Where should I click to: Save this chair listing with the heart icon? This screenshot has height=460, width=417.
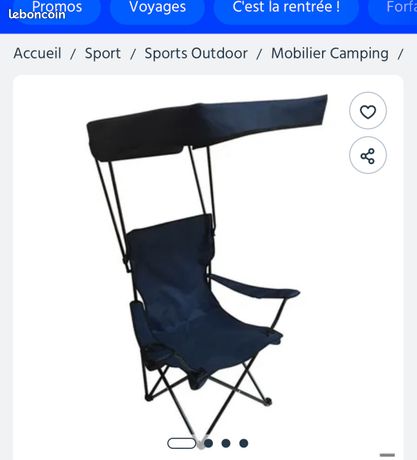tap(368, 111)
